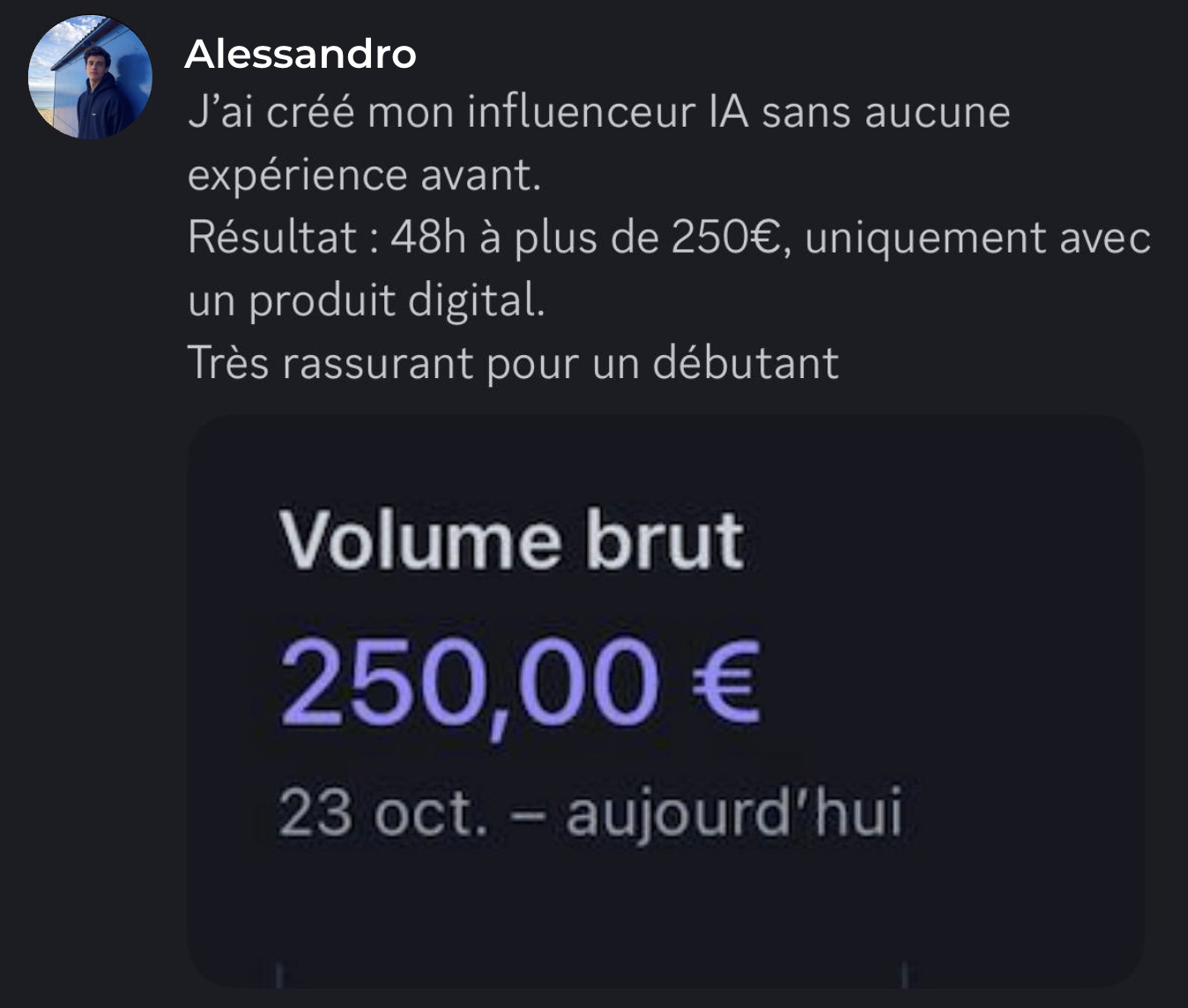The height and width of the screenshot is (1008, 1188).
Task: Open Alessandro's profile picture
Action: click(x=90, y=77)
